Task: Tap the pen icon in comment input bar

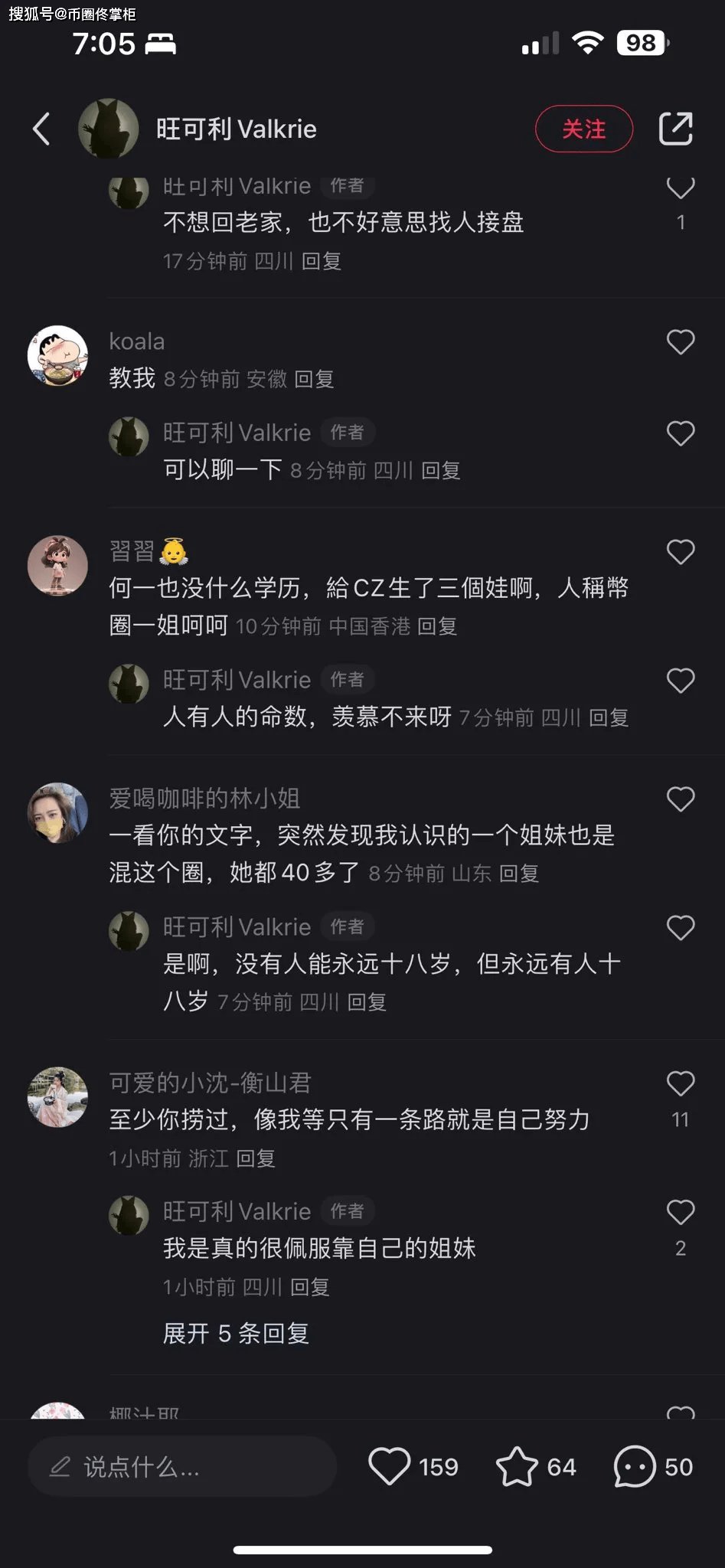Action: pos(60,1466)
